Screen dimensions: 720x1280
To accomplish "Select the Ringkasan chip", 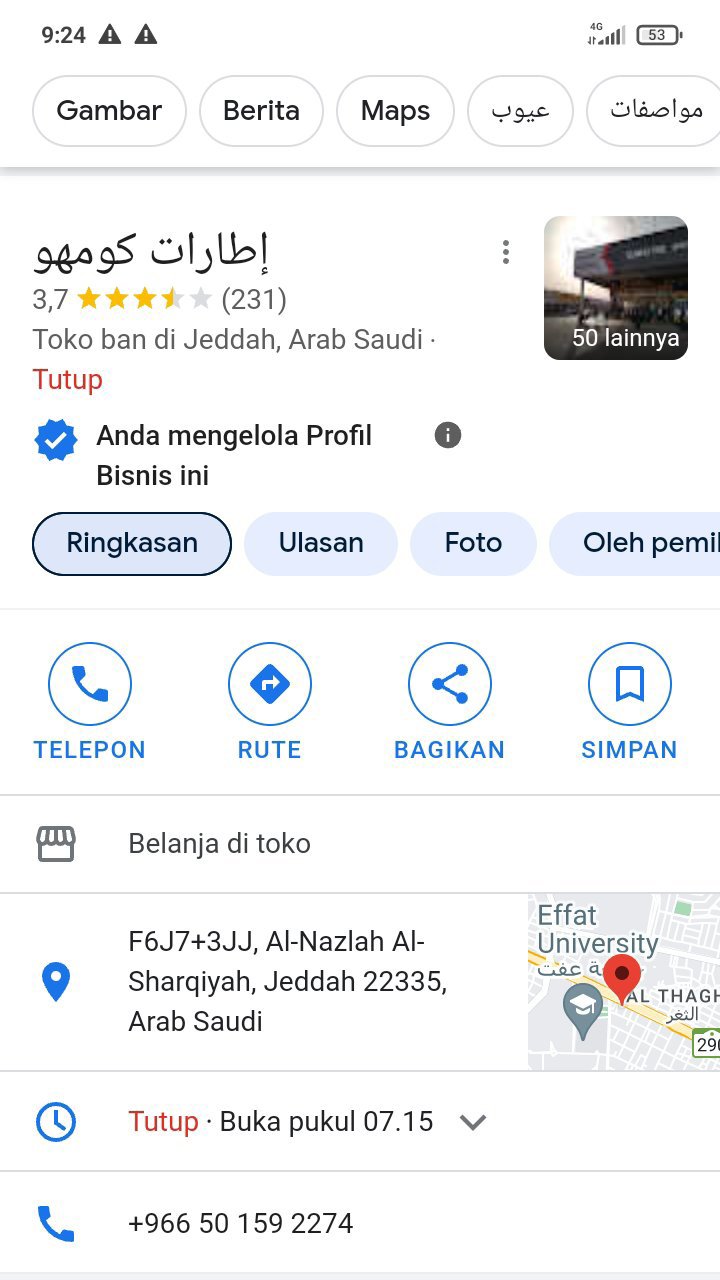I will click(x=132, y=544).
